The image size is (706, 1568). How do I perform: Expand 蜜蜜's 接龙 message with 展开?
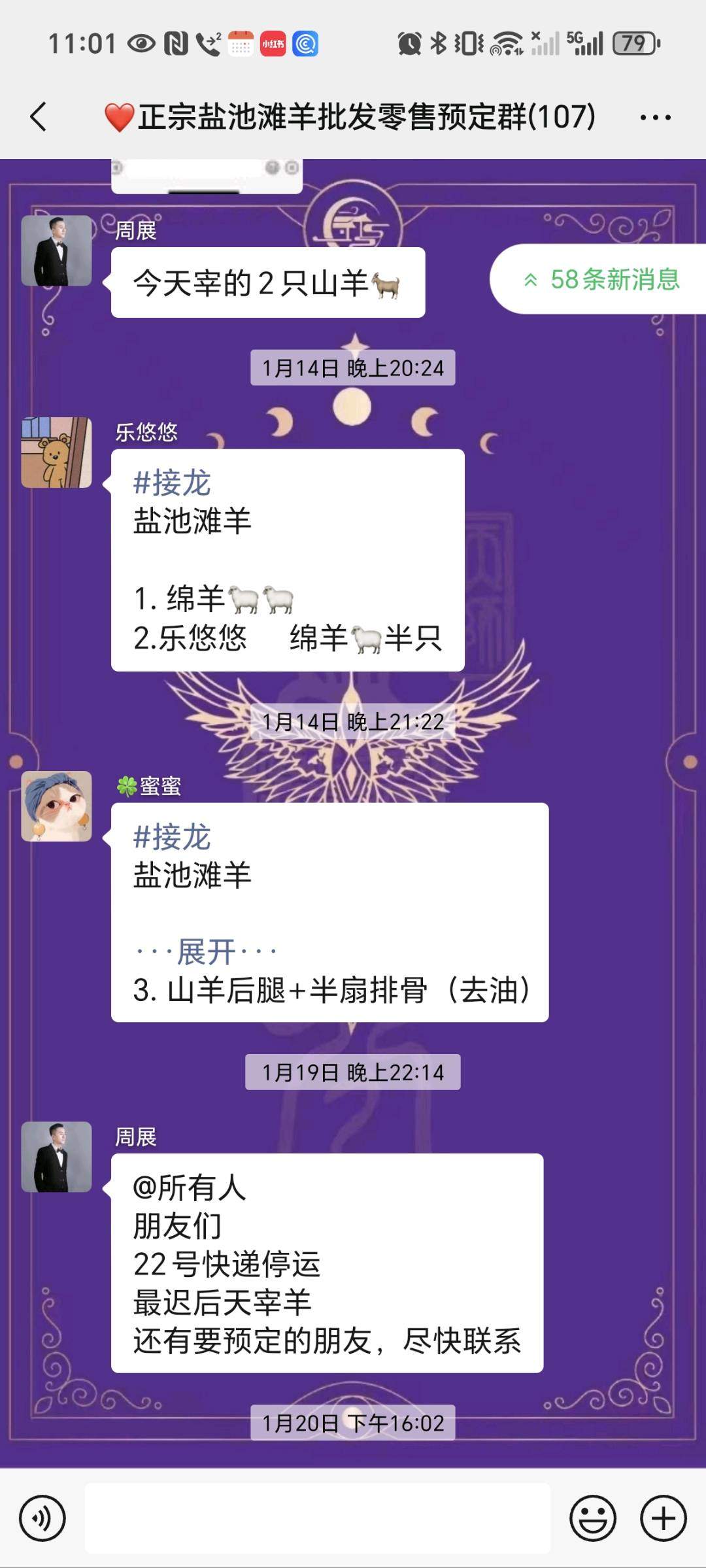[x=206, y=951]
